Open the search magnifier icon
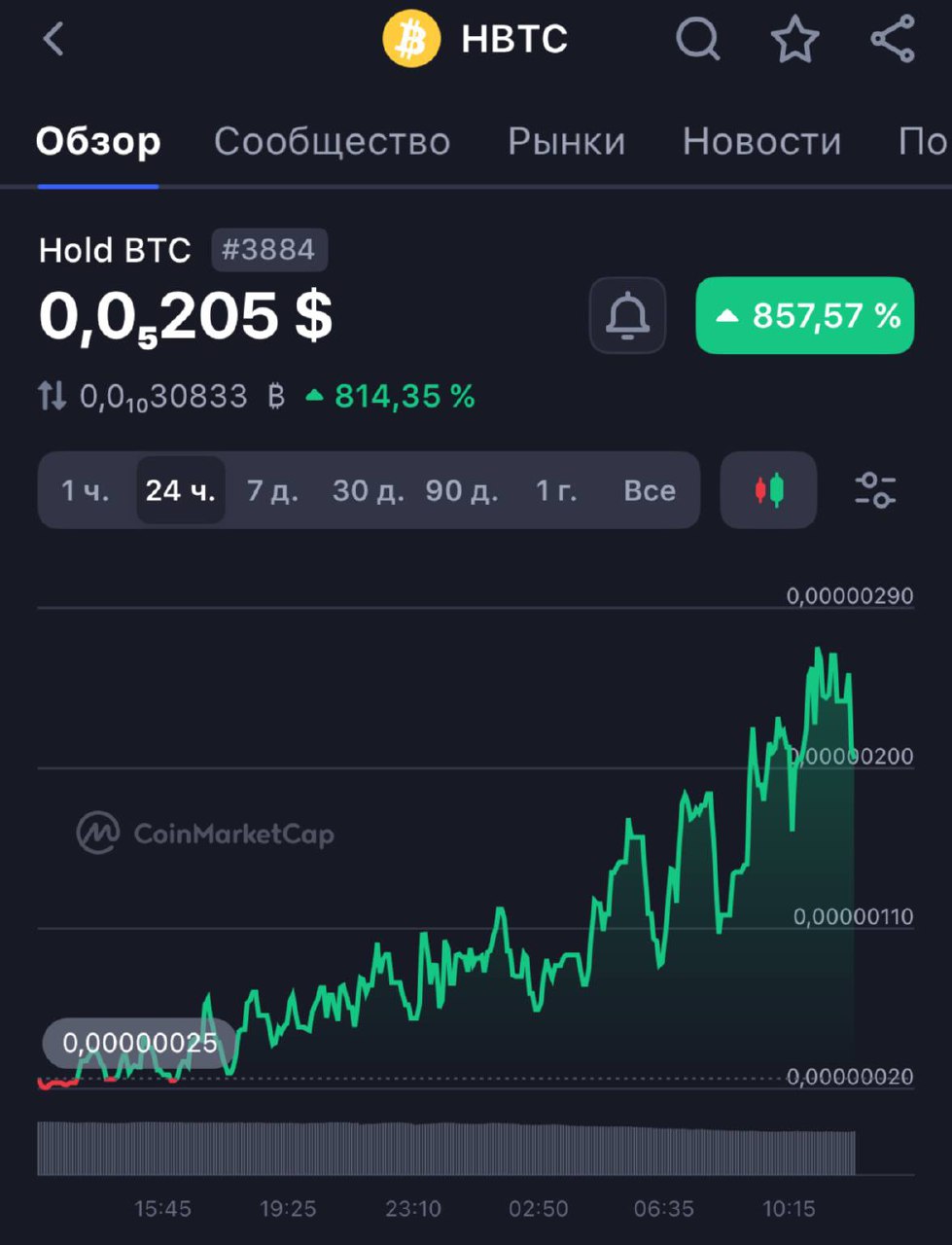 pyautogui.click(x=697, y=40)
